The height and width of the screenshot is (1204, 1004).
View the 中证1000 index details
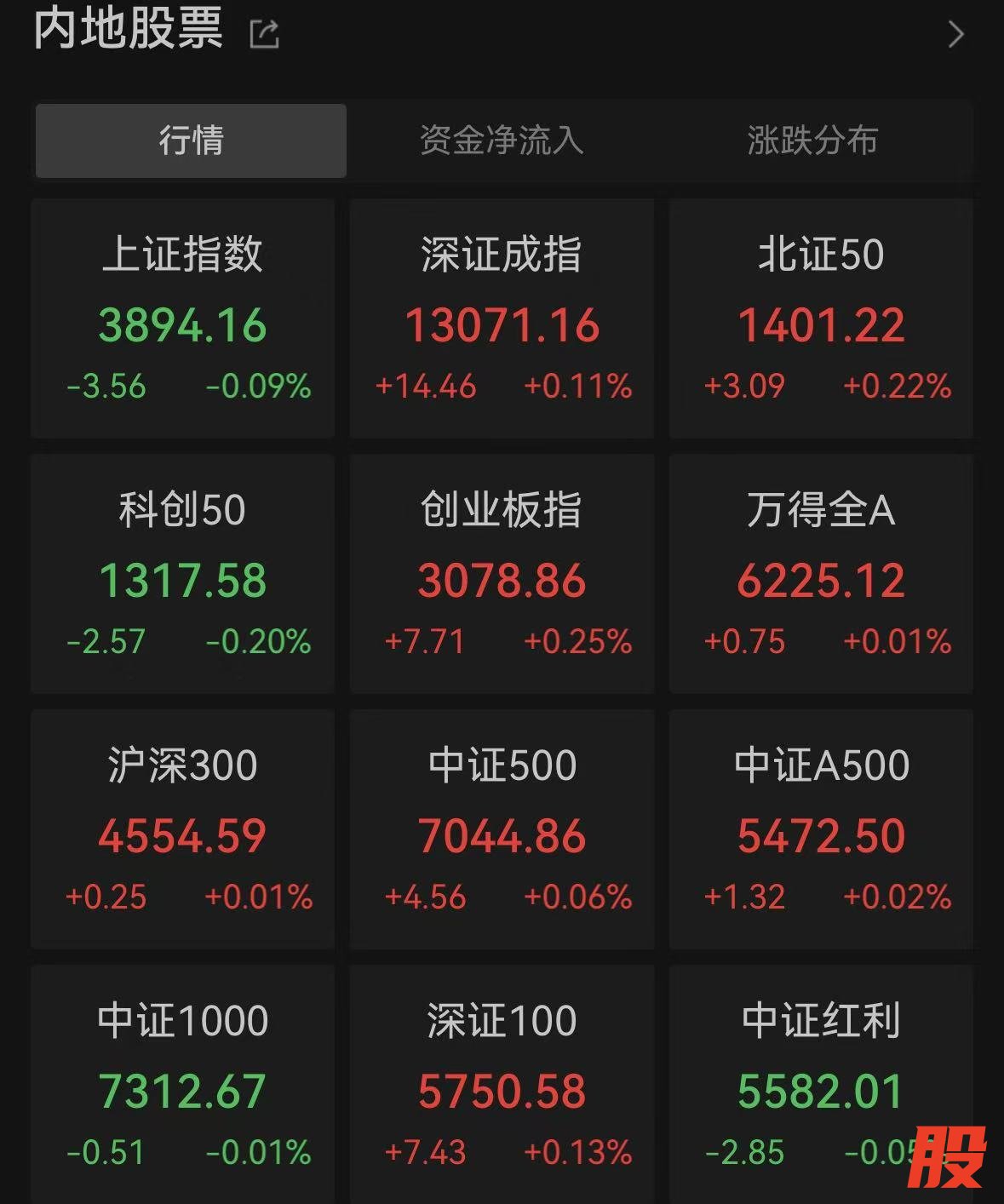click(x=182, y=1083)
